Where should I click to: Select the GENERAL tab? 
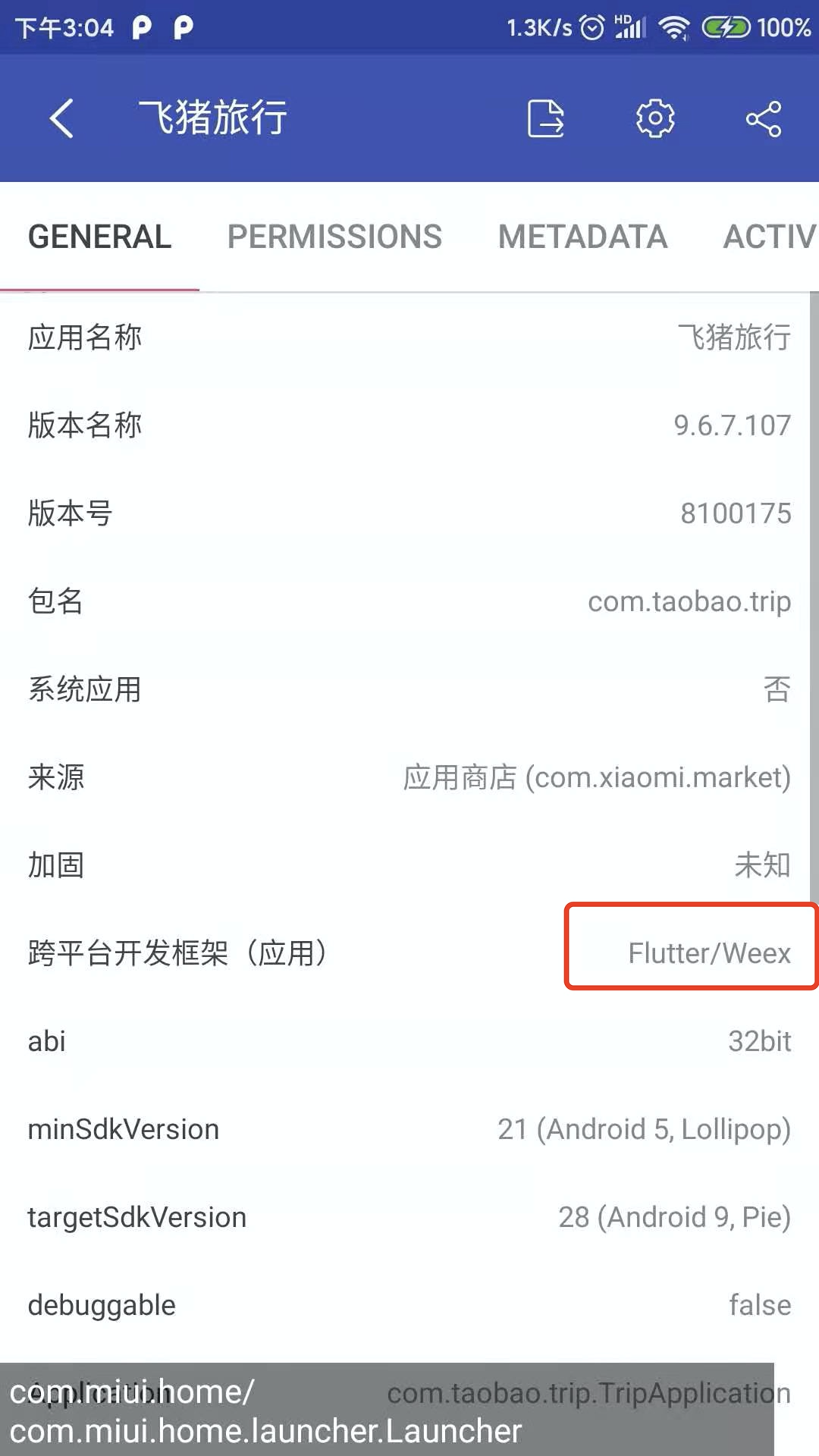click(x=99, y=237)
